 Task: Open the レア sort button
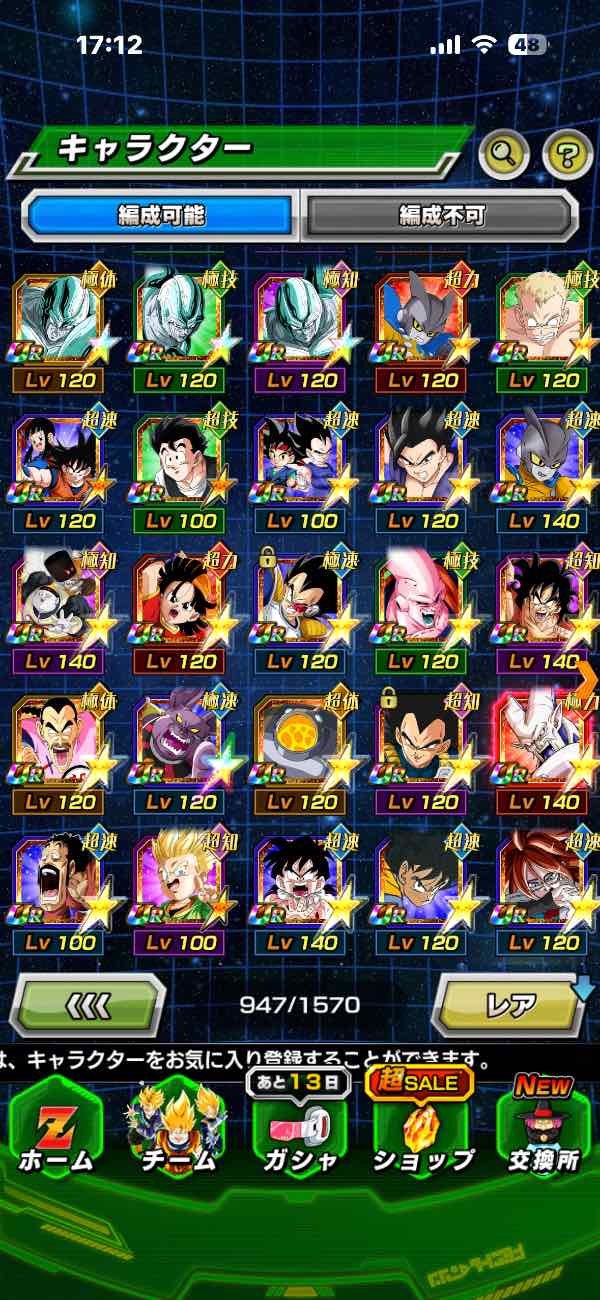coord(511,1004)
